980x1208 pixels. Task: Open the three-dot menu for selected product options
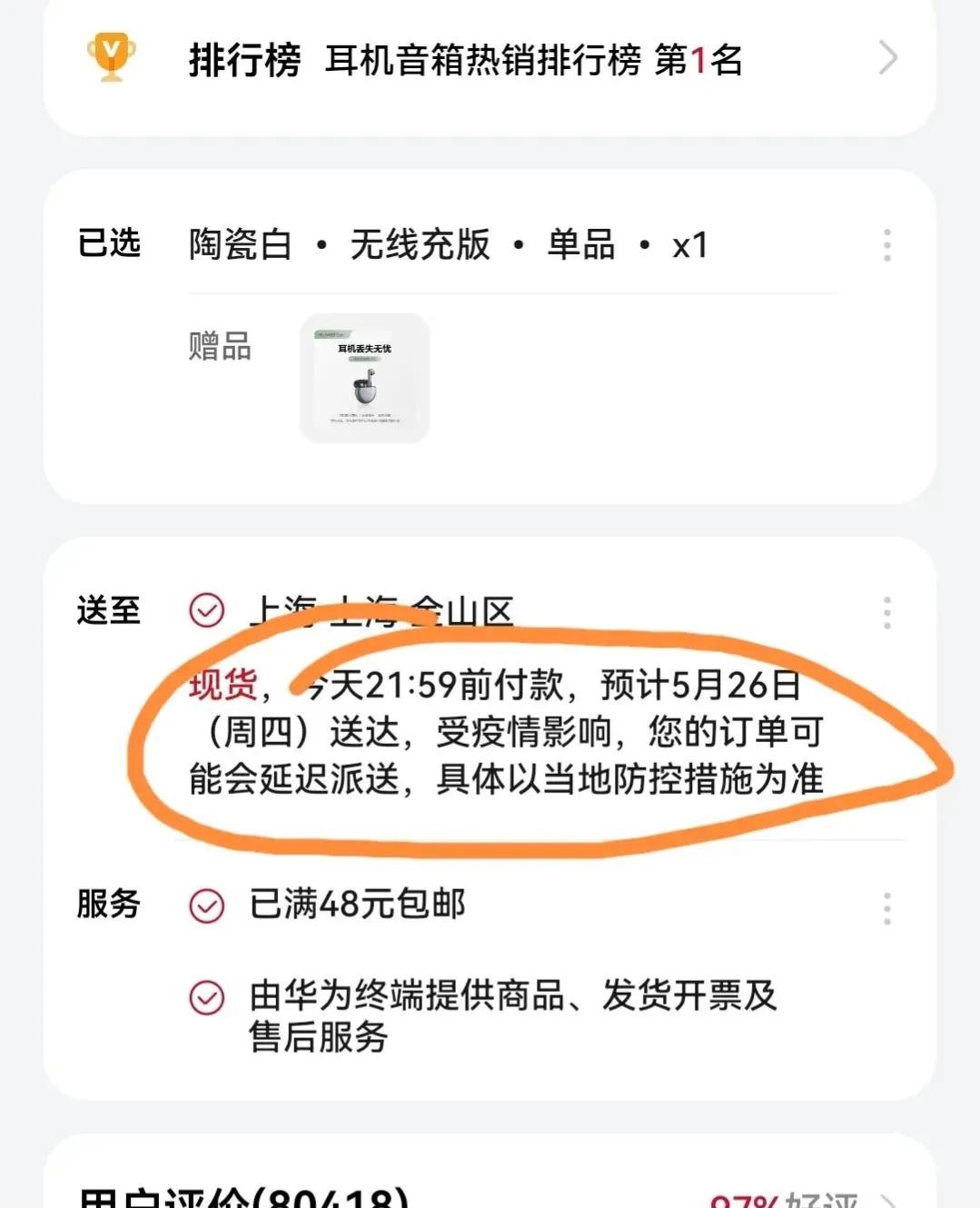[x=886, y=245]
